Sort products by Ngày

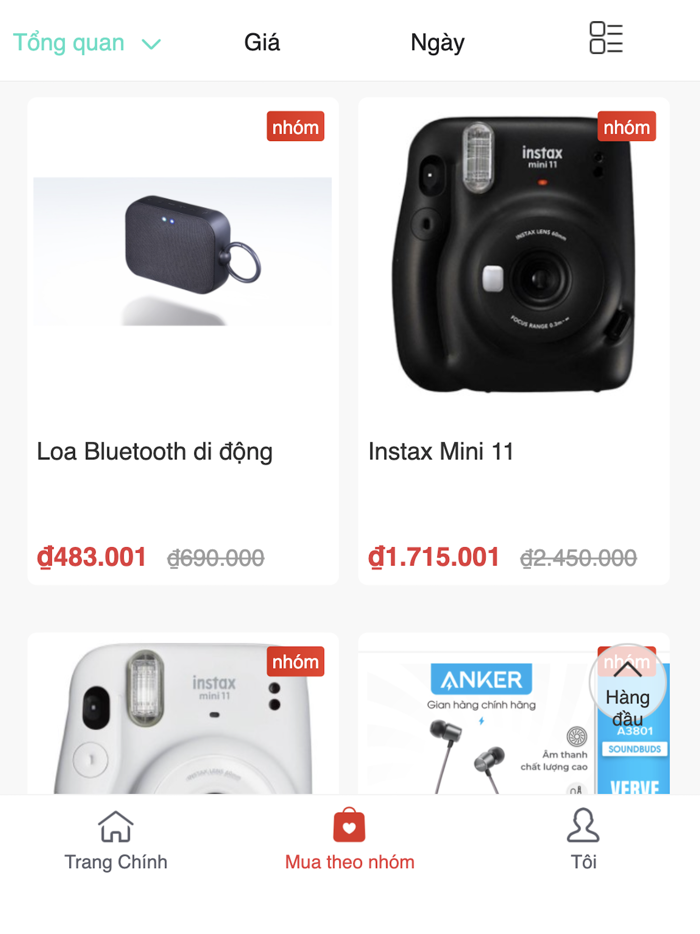(437, 43)
